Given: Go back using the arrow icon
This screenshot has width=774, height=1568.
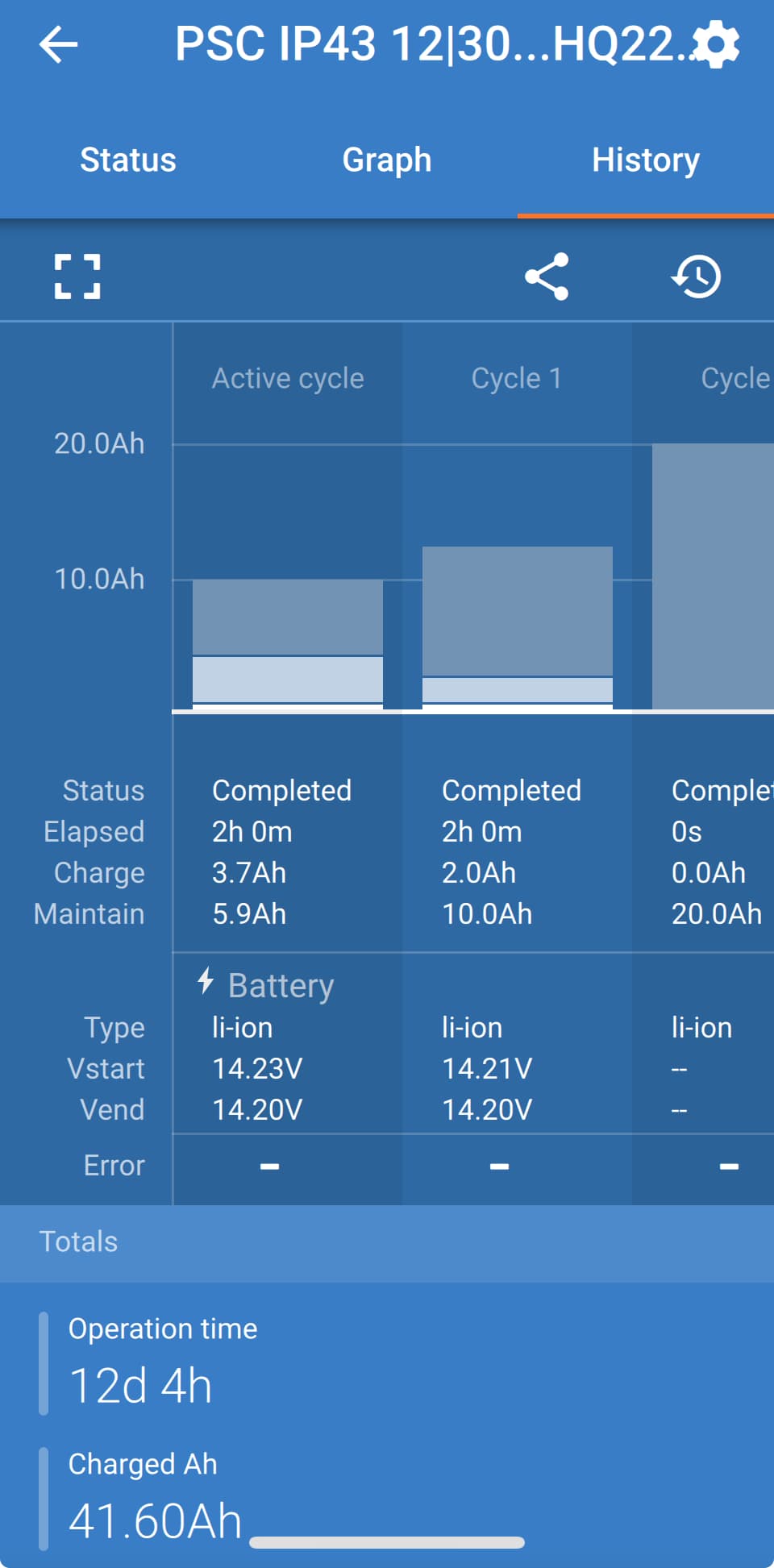Looking at the screenshot, I should pyautogui.click(x=58, y=44).
